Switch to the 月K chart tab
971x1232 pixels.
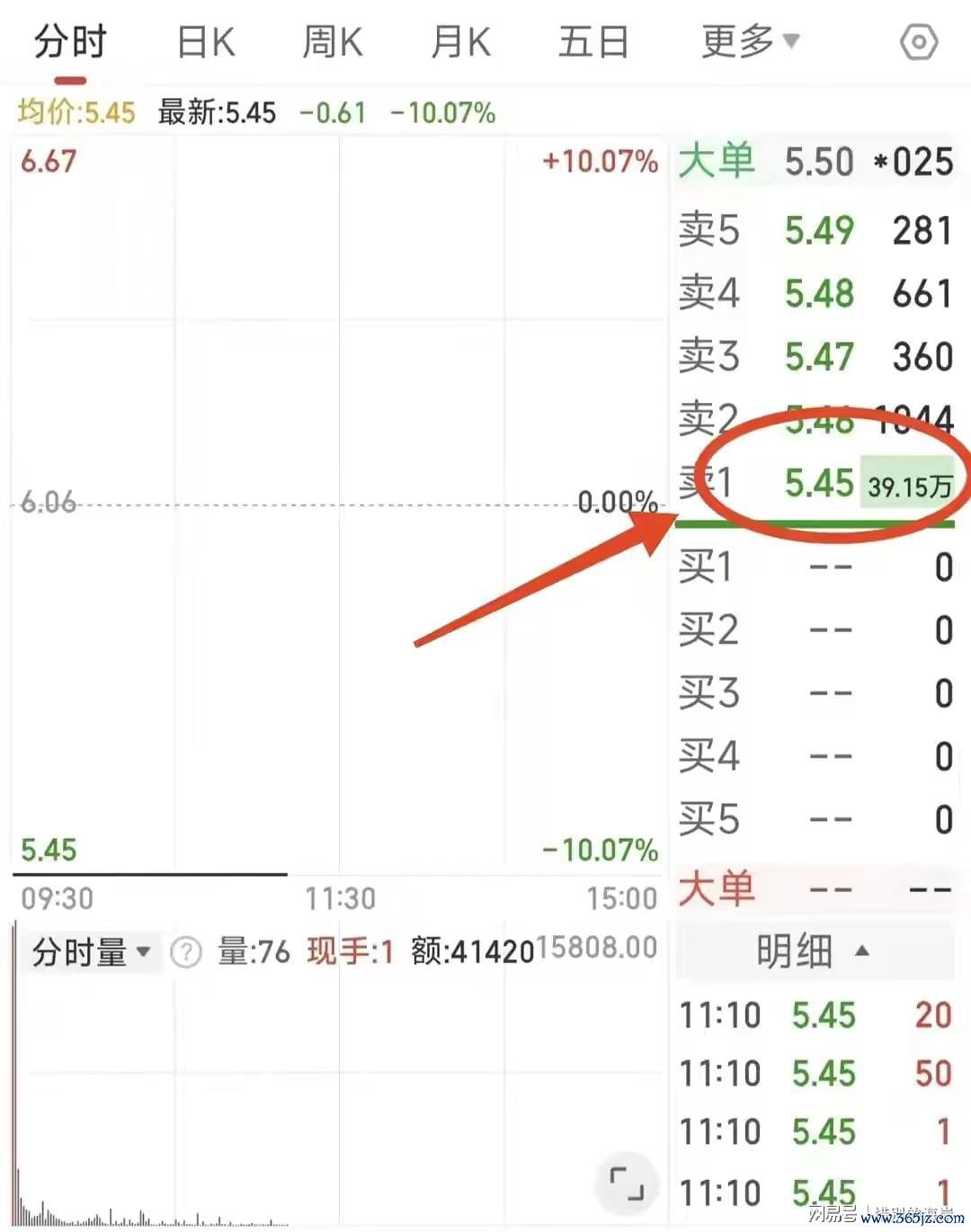[460, 42]
